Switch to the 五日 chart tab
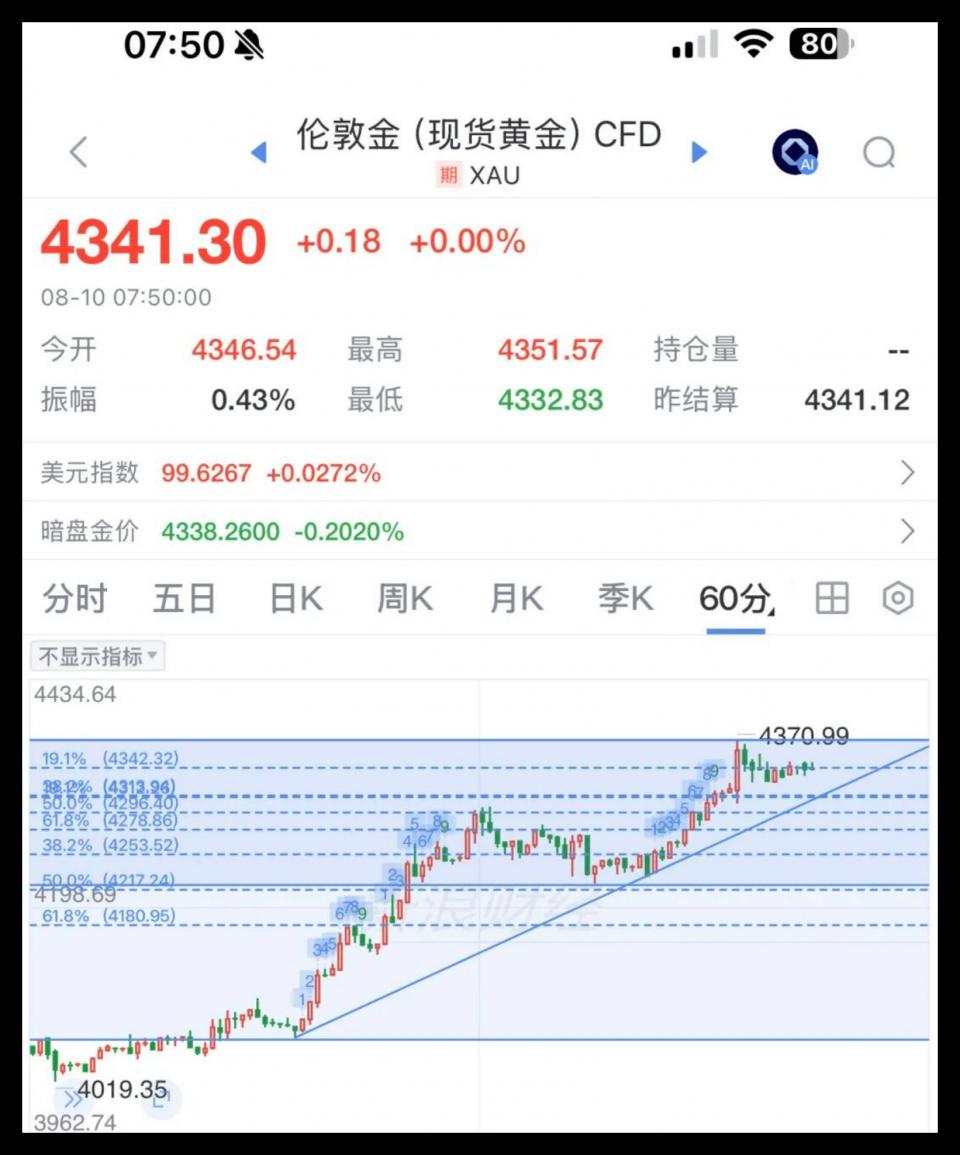This screenshot has height=1155, width=960. pos(184,598)
